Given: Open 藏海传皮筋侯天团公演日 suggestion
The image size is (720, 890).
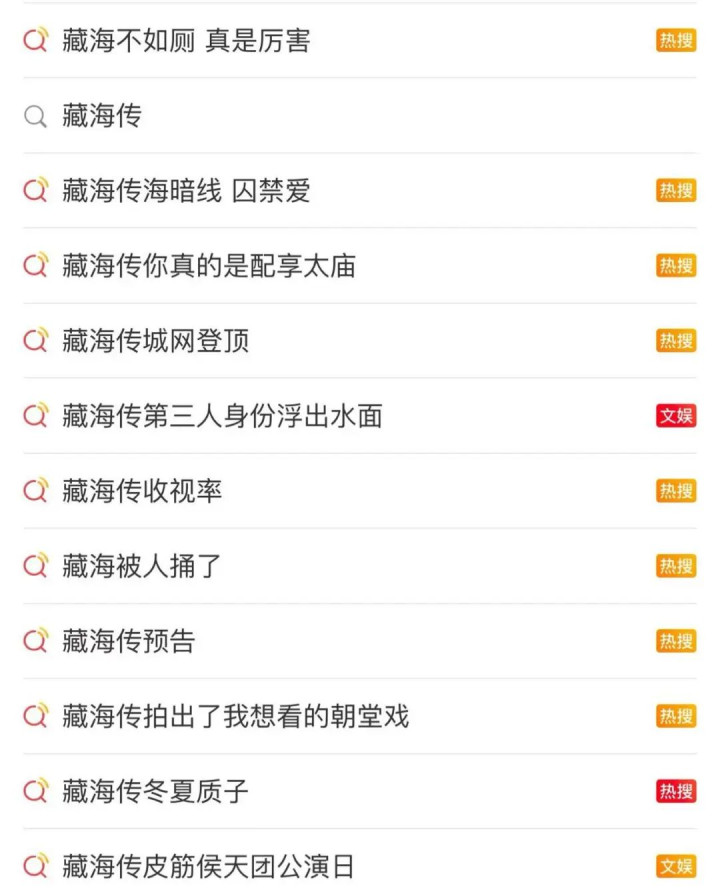Looking at the screenshot, I should point(208,866).
